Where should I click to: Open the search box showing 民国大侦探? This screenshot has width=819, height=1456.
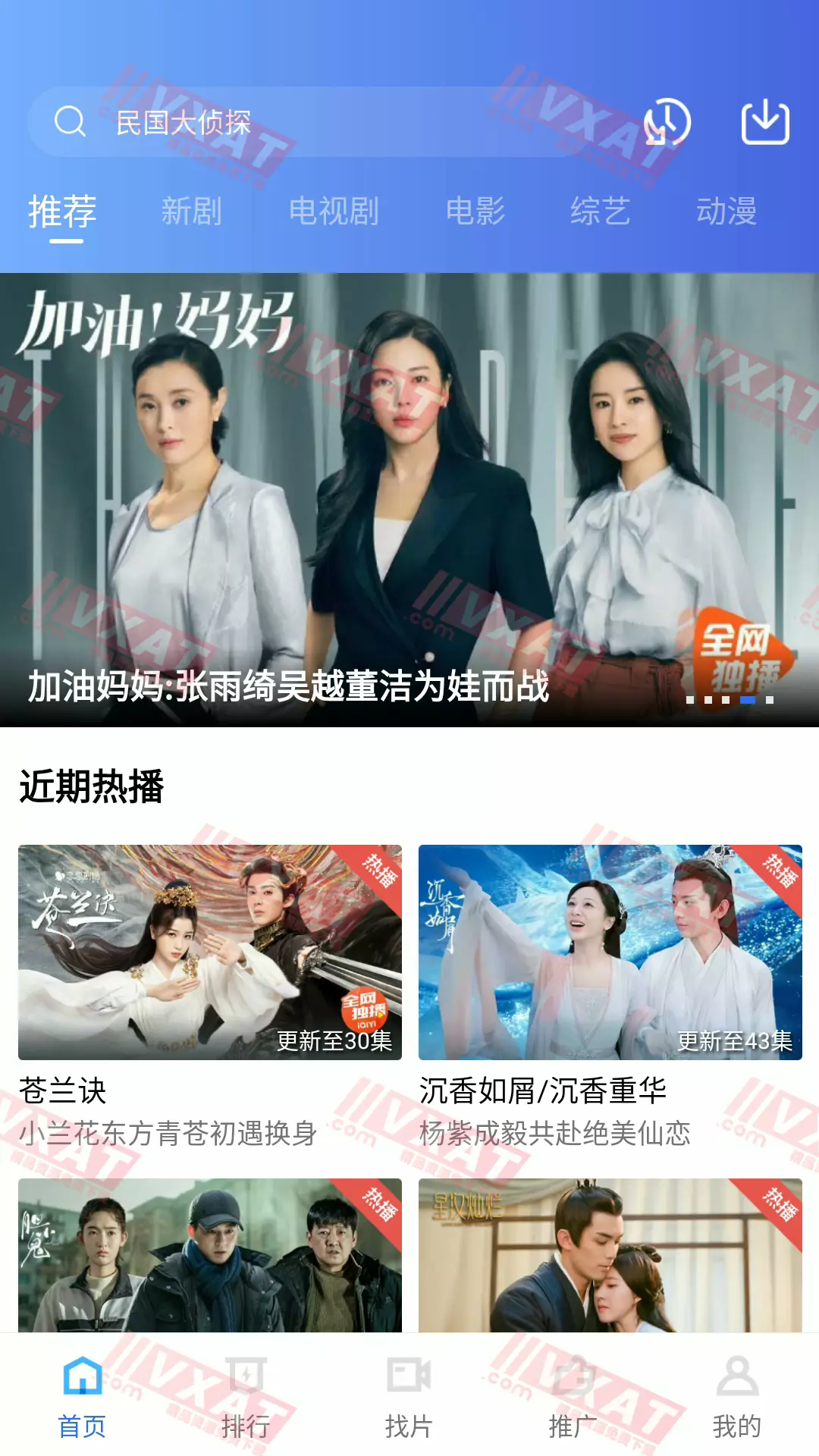[303, 122]
